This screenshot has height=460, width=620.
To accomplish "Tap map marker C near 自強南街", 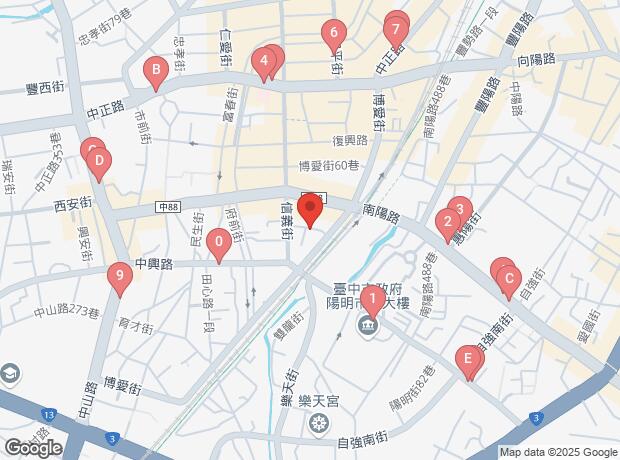I will (507, 279).
